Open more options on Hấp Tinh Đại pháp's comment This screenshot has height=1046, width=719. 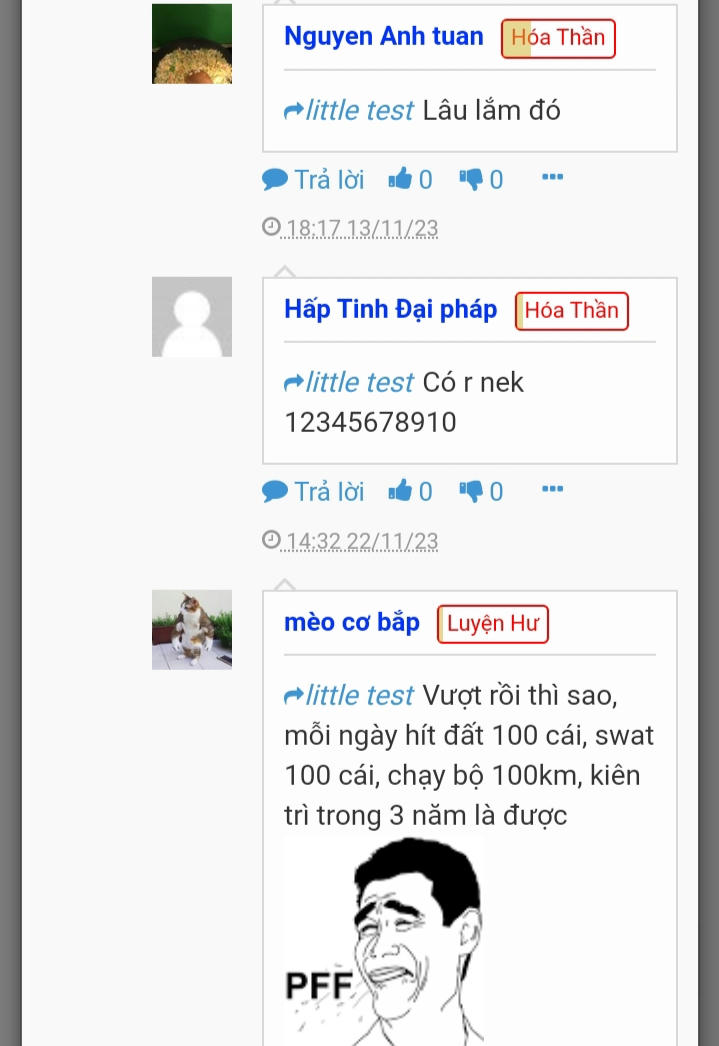(552, 490)
